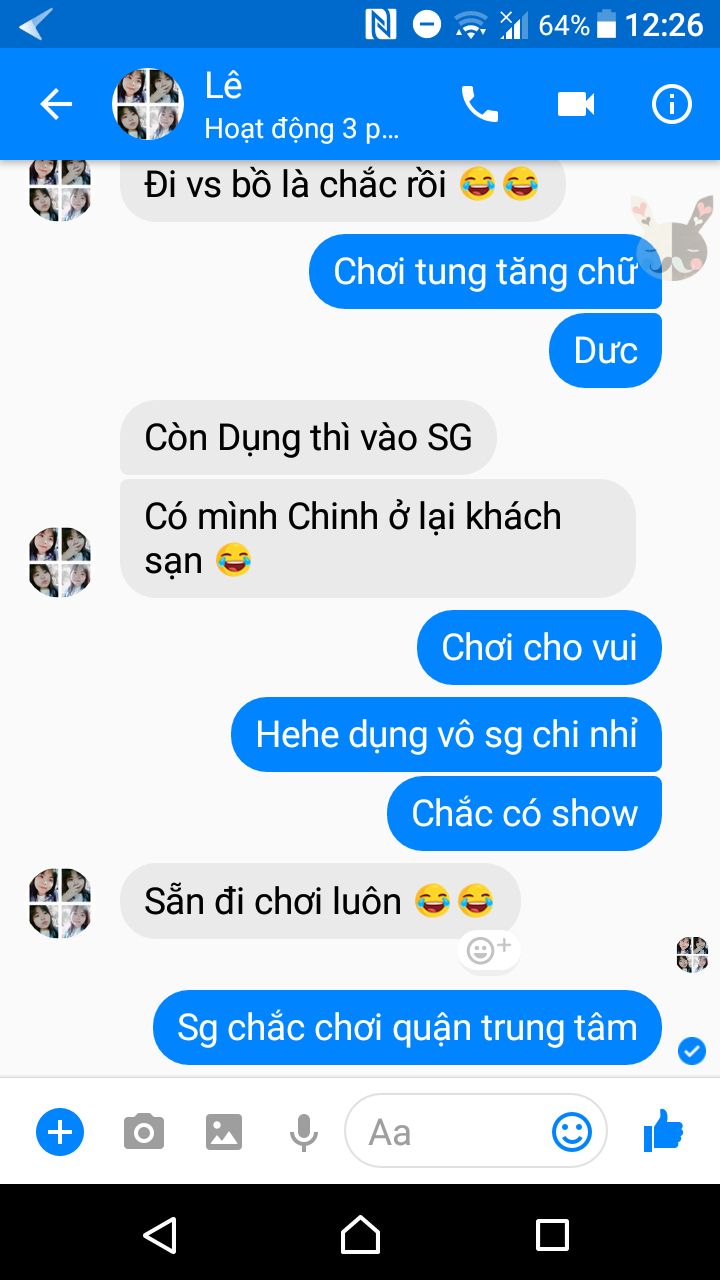Go back from the chat with Lê
The image size is (720, 1280).
coord(56,104)
